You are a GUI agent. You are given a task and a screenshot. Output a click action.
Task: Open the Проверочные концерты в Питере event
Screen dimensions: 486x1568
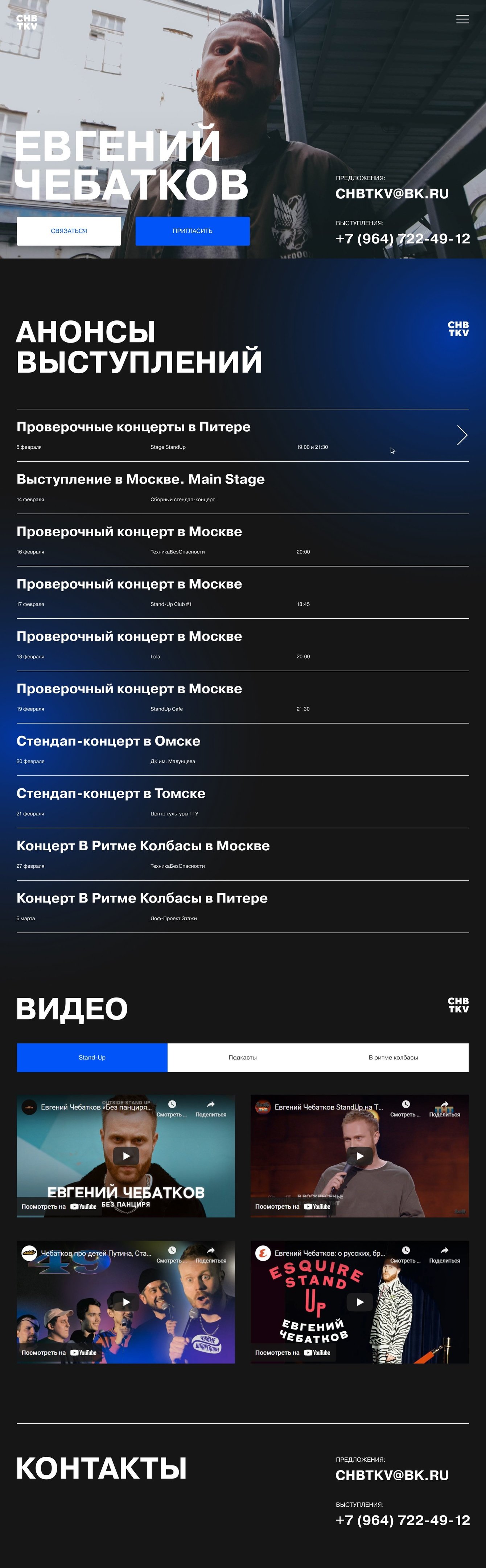coord(133,427)
